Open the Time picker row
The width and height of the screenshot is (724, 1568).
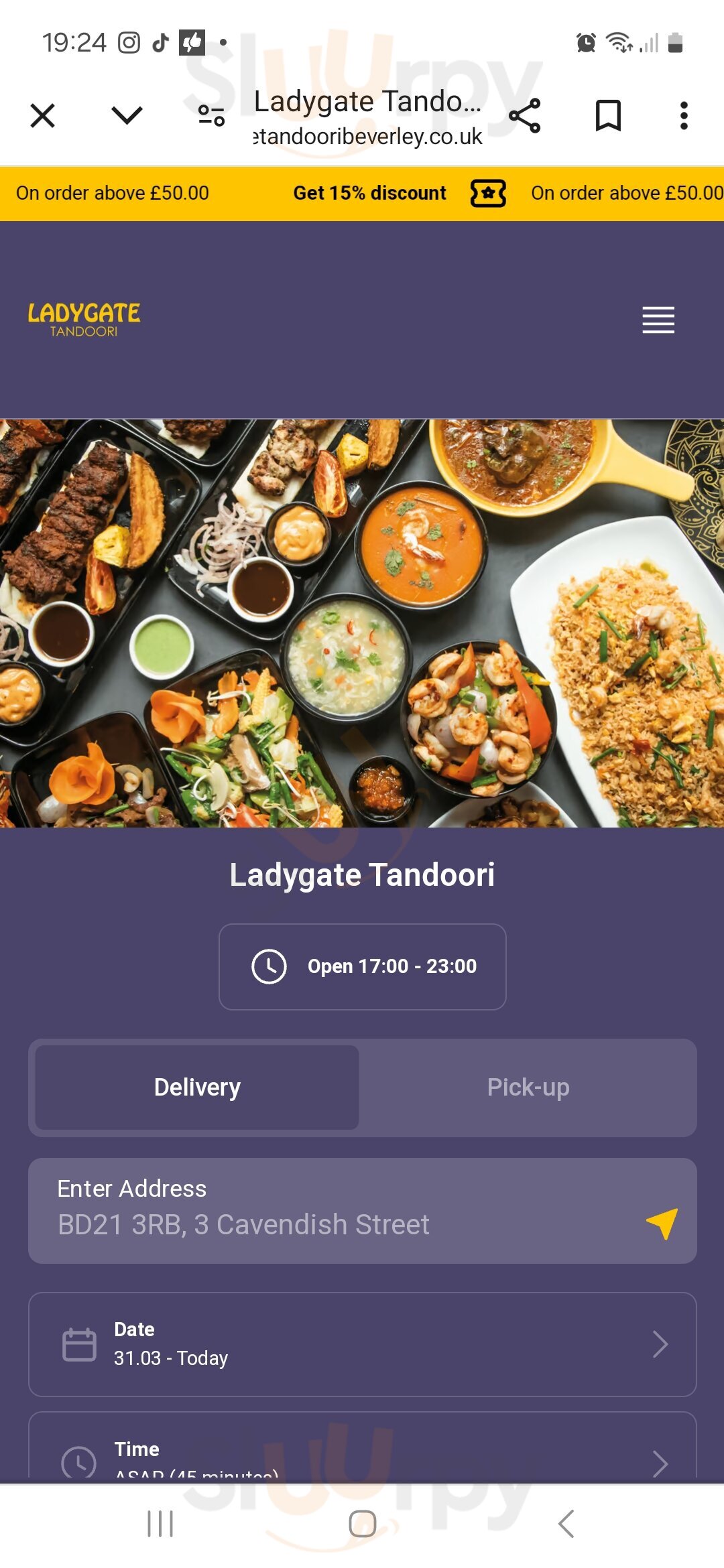pos(362,1454)
